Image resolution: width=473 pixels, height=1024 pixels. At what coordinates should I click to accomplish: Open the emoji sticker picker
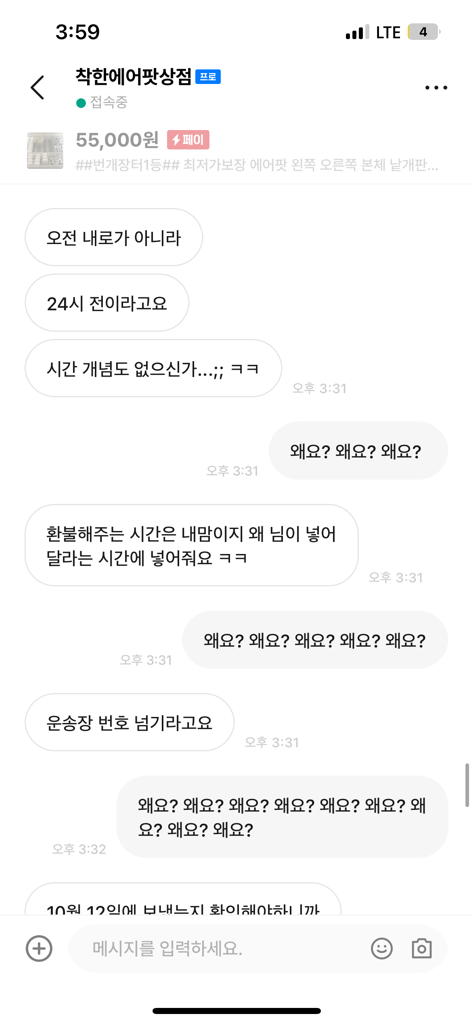coord(382,948)
